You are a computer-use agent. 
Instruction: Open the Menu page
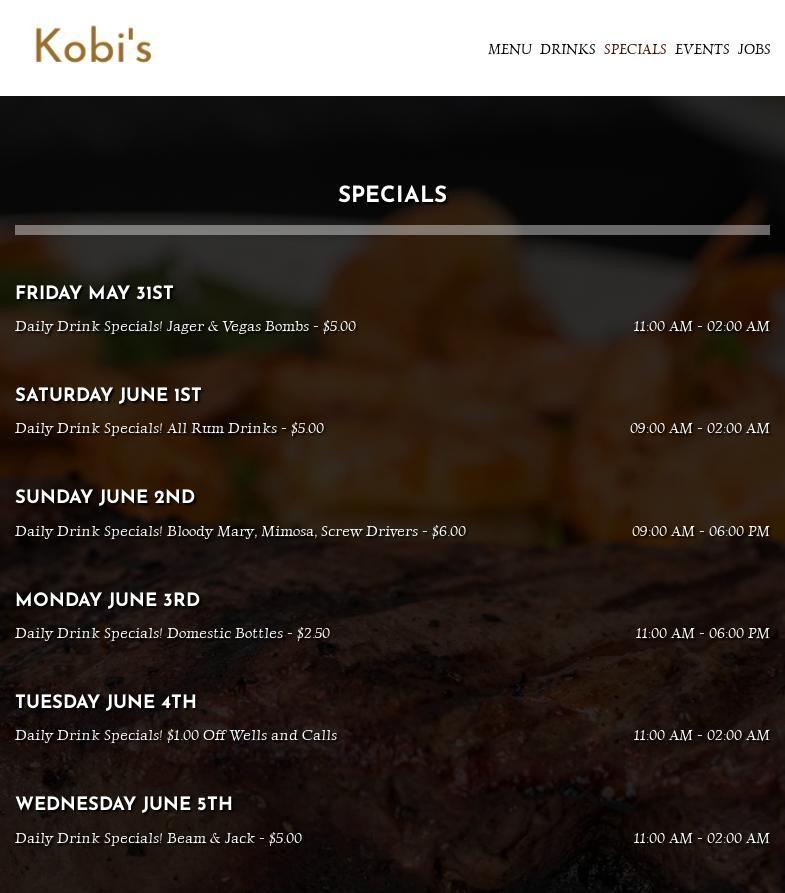pyautogui.click(x=509, y=49)
